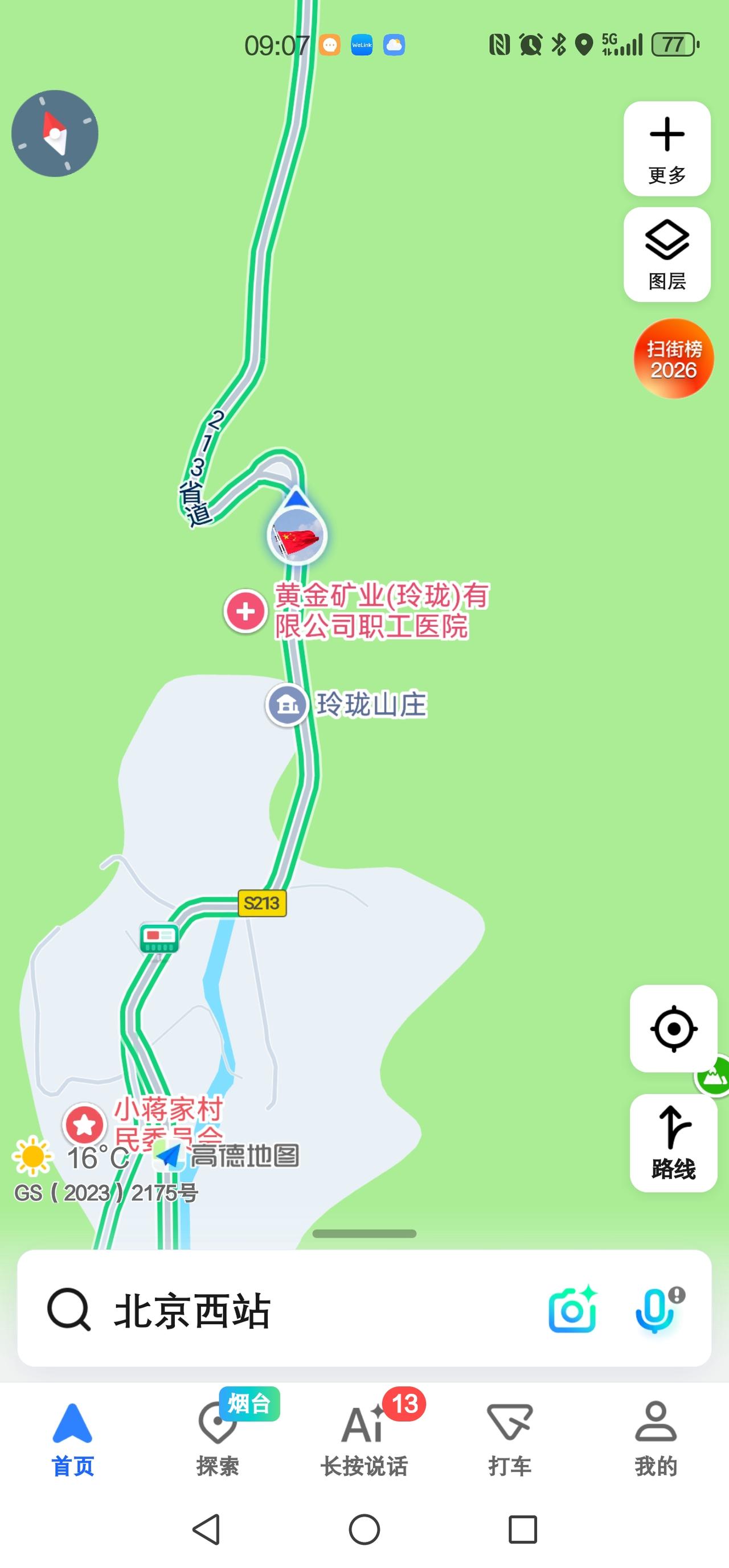
Task: Open the 图层 map layers panel
Action: [x=667, y=255]
